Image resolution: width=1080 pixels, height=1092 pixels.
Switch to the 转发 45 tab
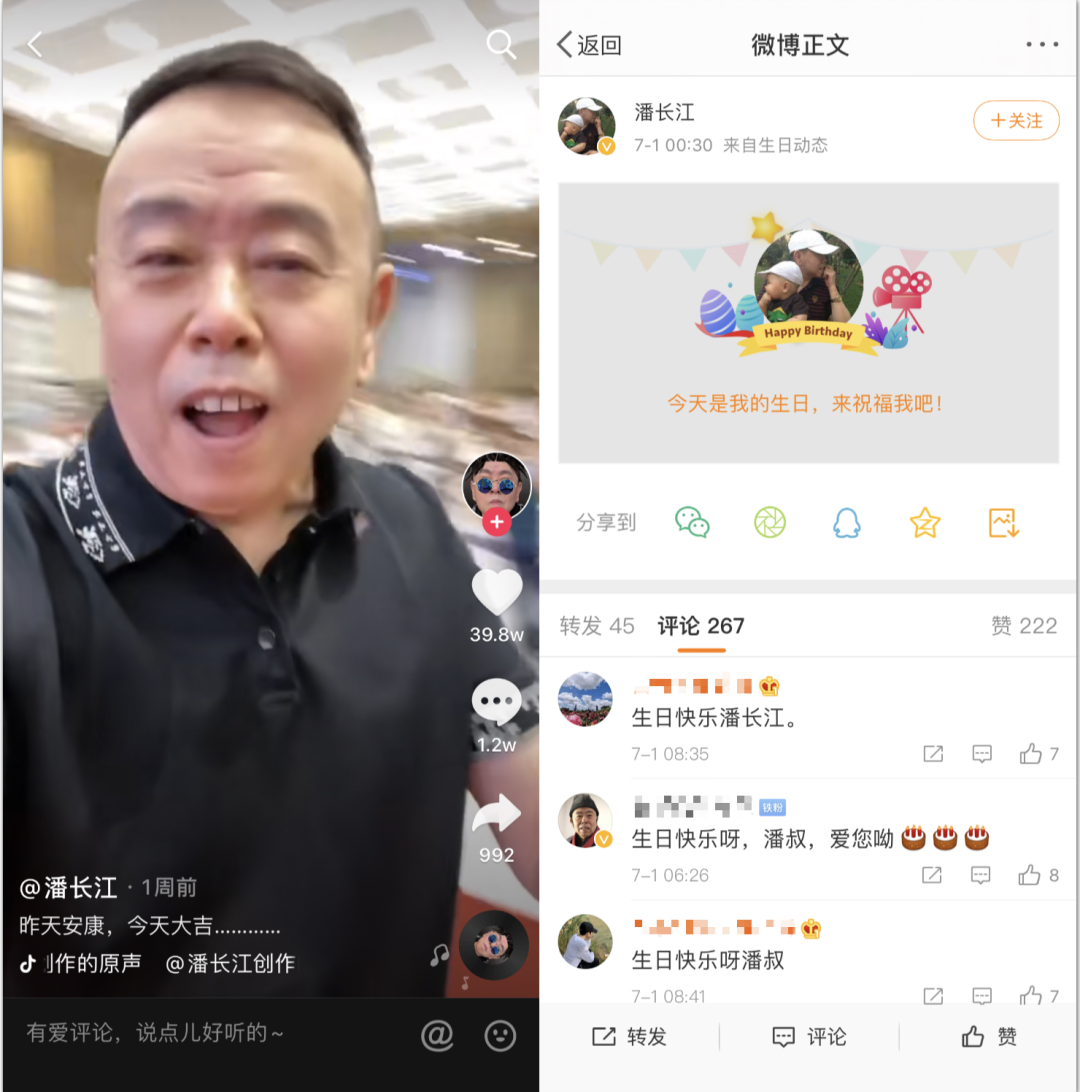597,626
